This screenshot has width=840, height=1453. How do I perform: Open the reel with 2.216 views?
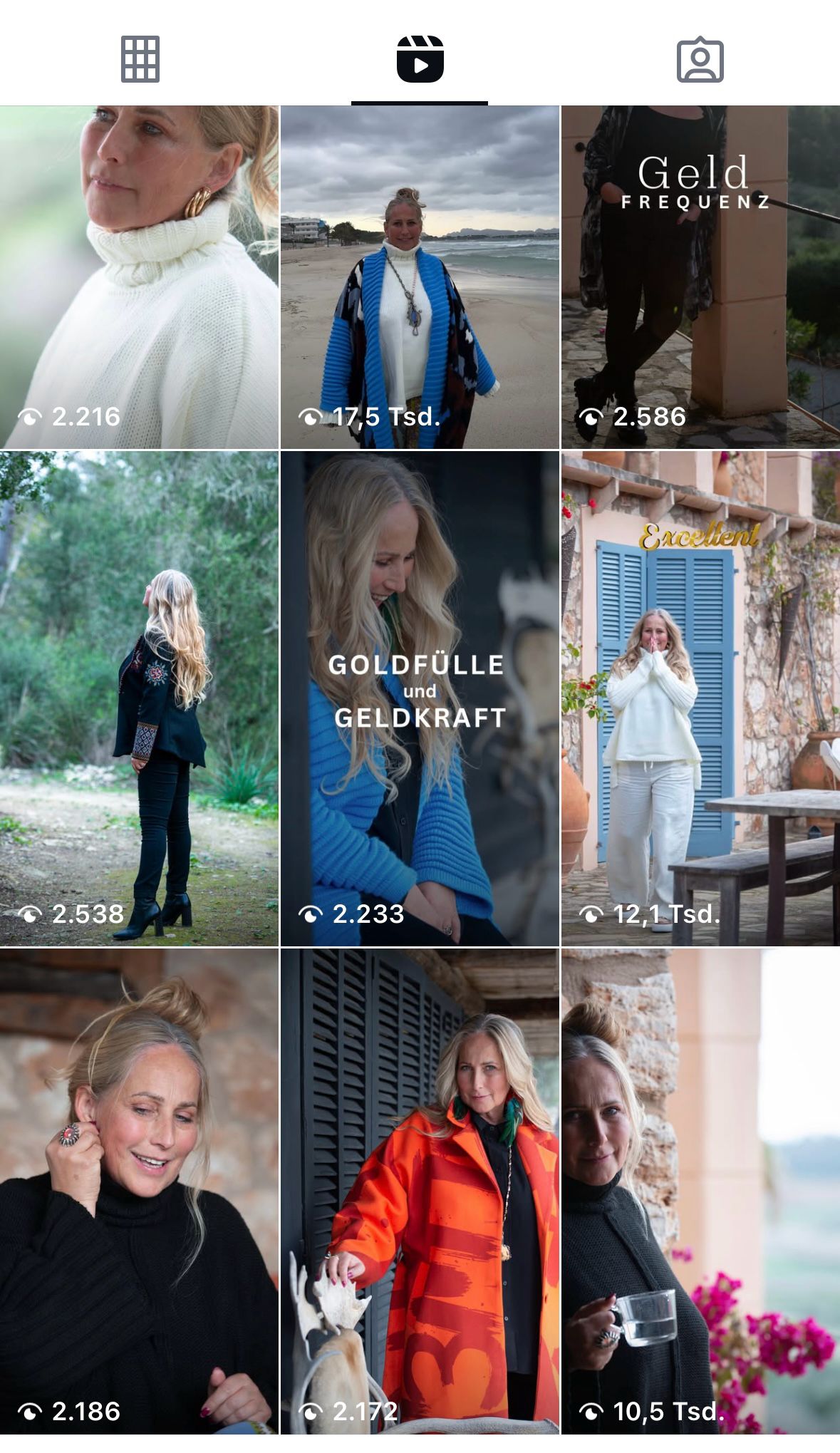click(x=139, y=277)
